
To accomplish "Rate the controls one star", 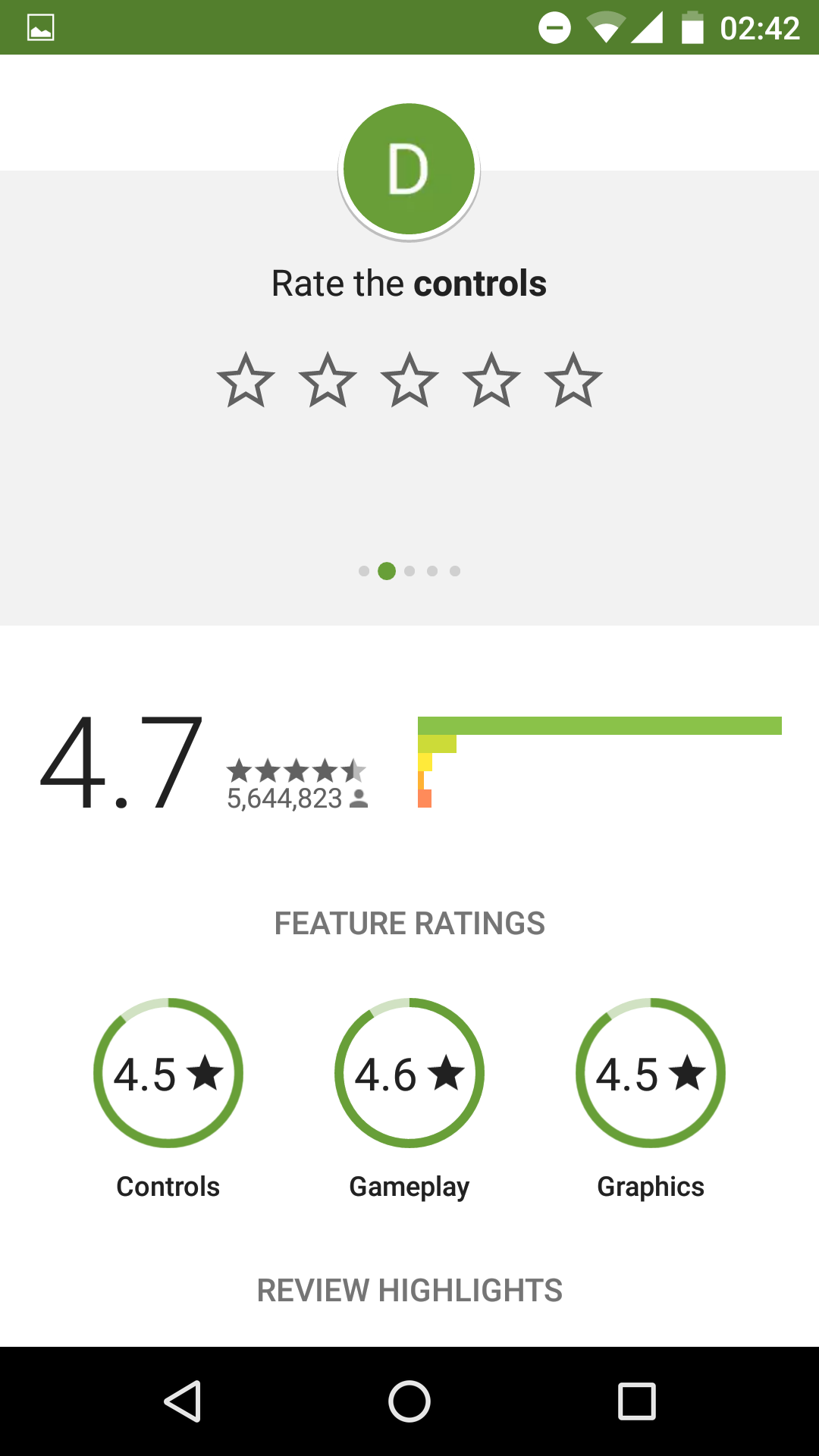I will (x=246, y=381).
